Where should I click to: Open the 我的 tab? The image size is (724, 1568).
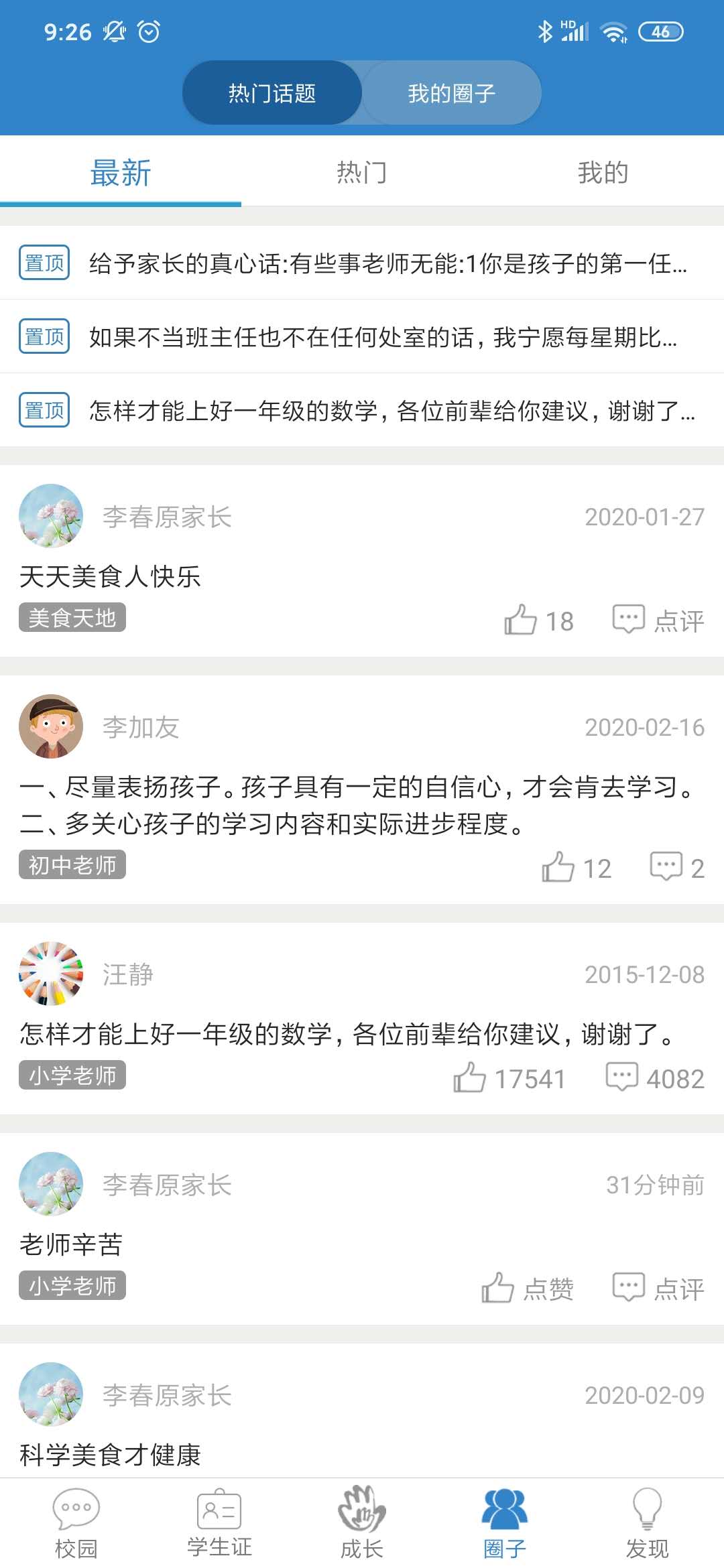pyautogui.click(x=602, y=173)
